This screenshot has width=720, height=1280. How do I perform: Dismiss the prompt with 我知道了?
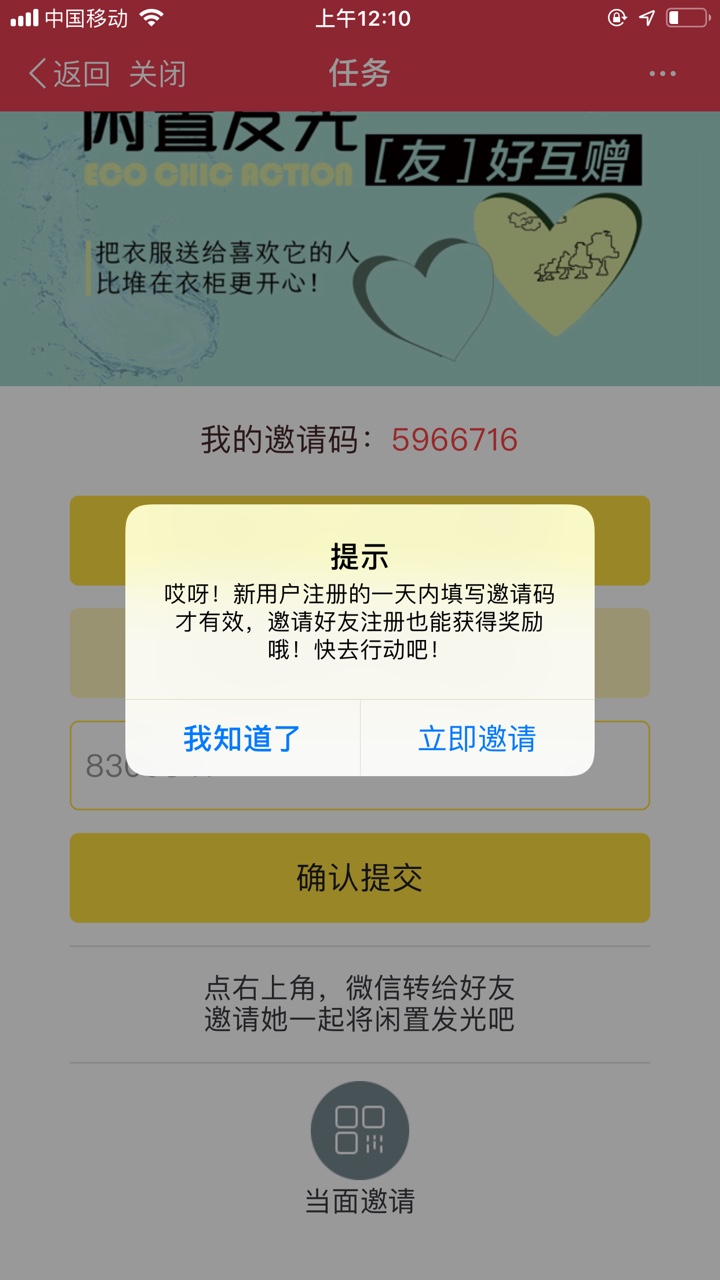tap(242, 739)
